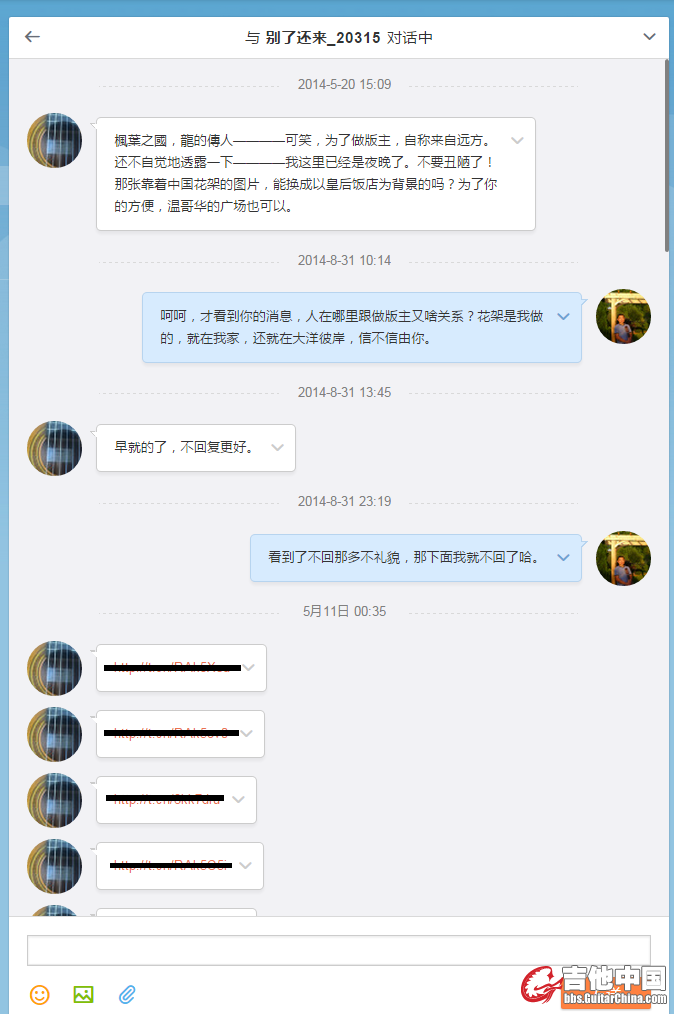This screenshot has height=1014, width=674.
Task: Tap the message text input box
Action: [338, 950]
